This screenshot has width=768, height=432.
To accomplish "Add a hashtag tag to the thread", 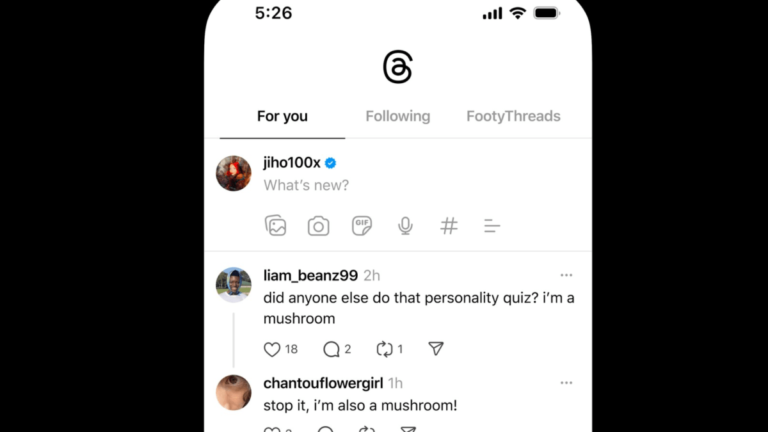I will (449, 226).
